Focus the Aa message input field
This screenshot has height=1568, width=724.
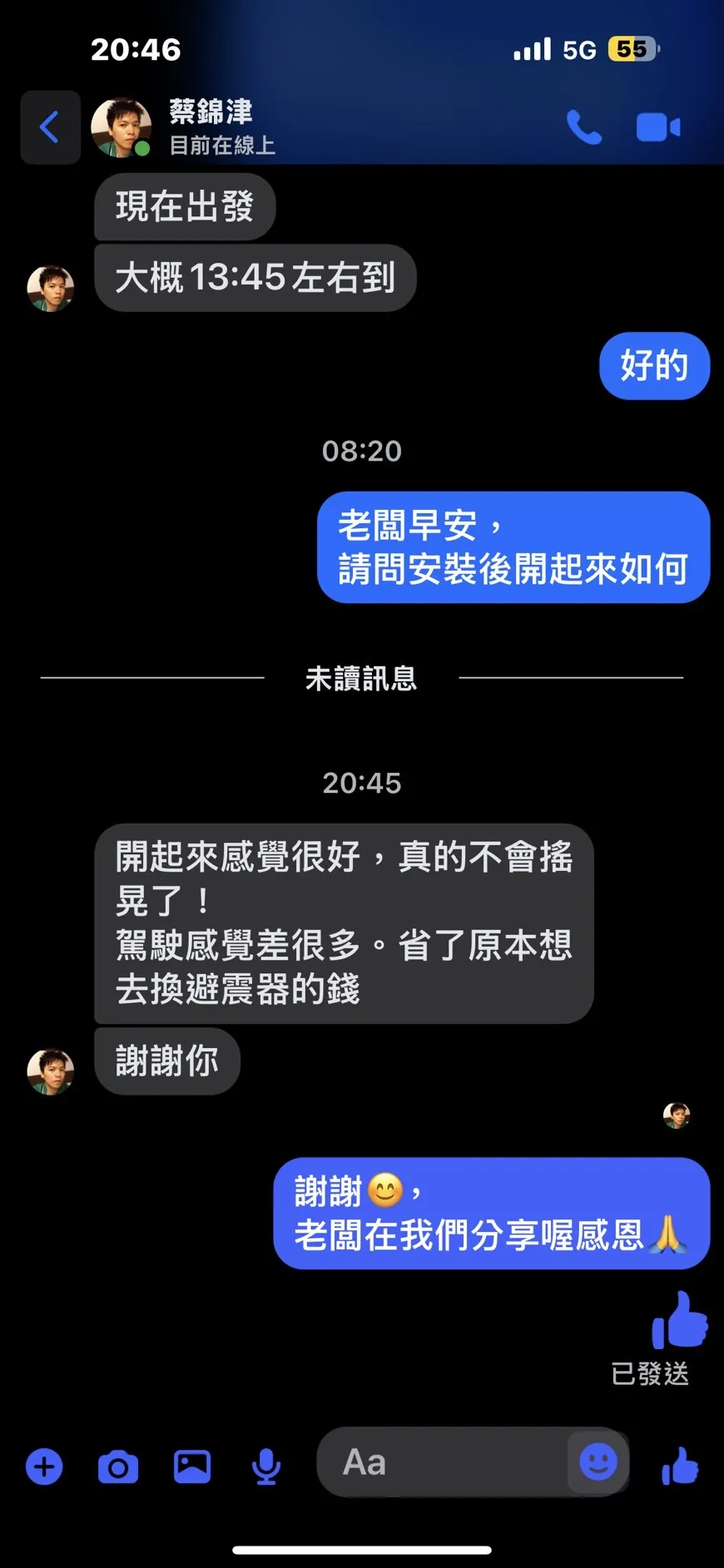[441, 1462]
